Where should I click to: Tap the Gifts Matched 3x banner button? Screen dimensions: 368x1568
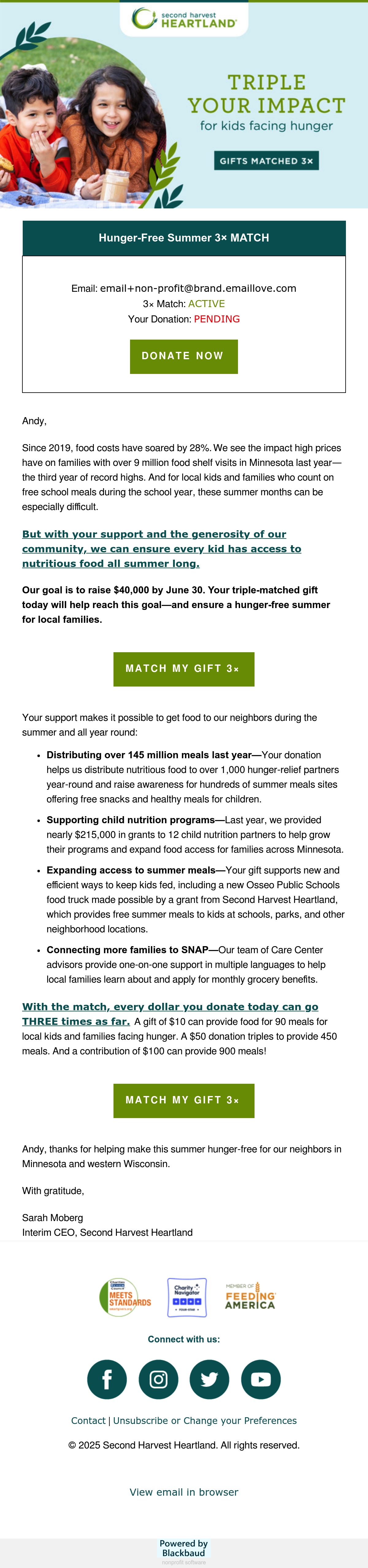(x=266, y=161)
